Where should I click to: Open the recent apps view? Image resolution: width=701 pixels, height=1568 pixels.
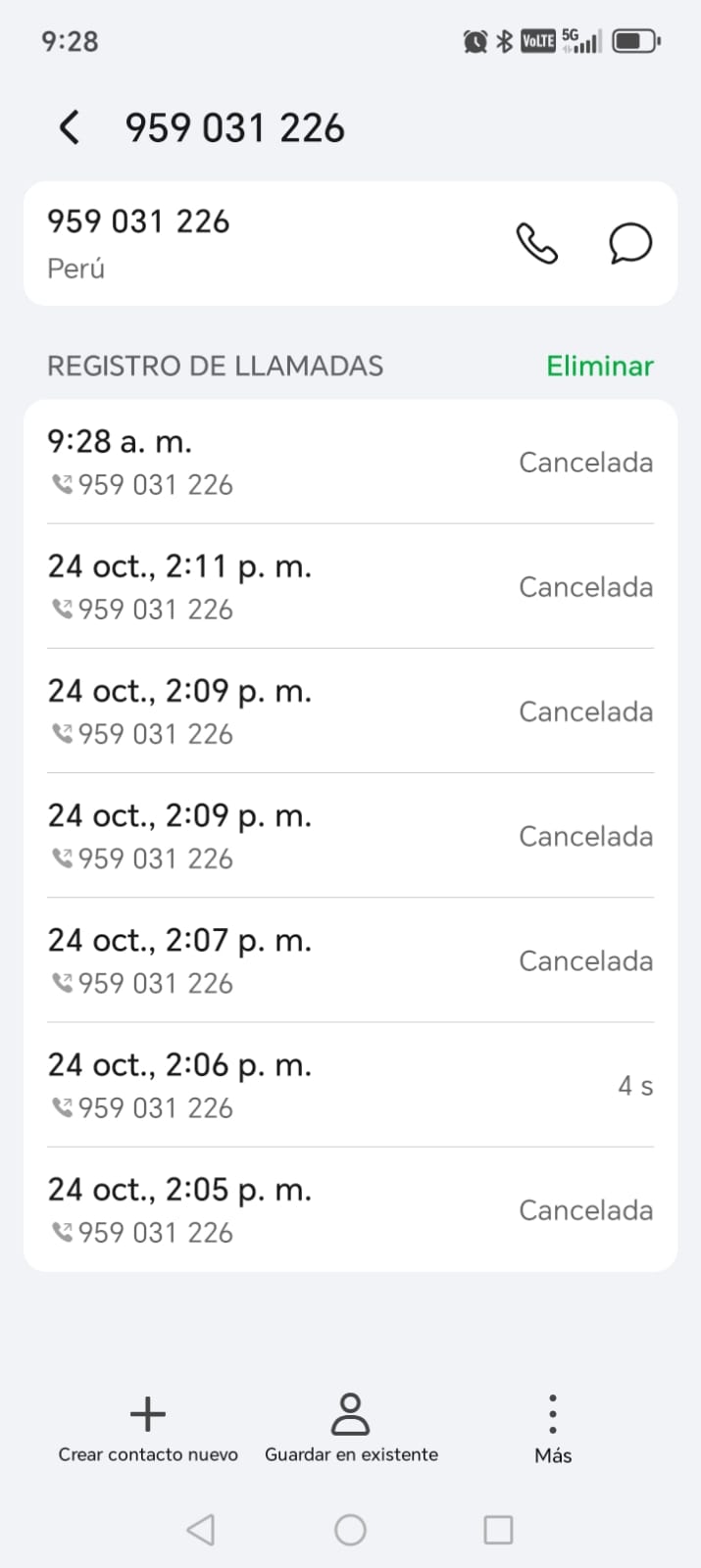click(498, 1530)
